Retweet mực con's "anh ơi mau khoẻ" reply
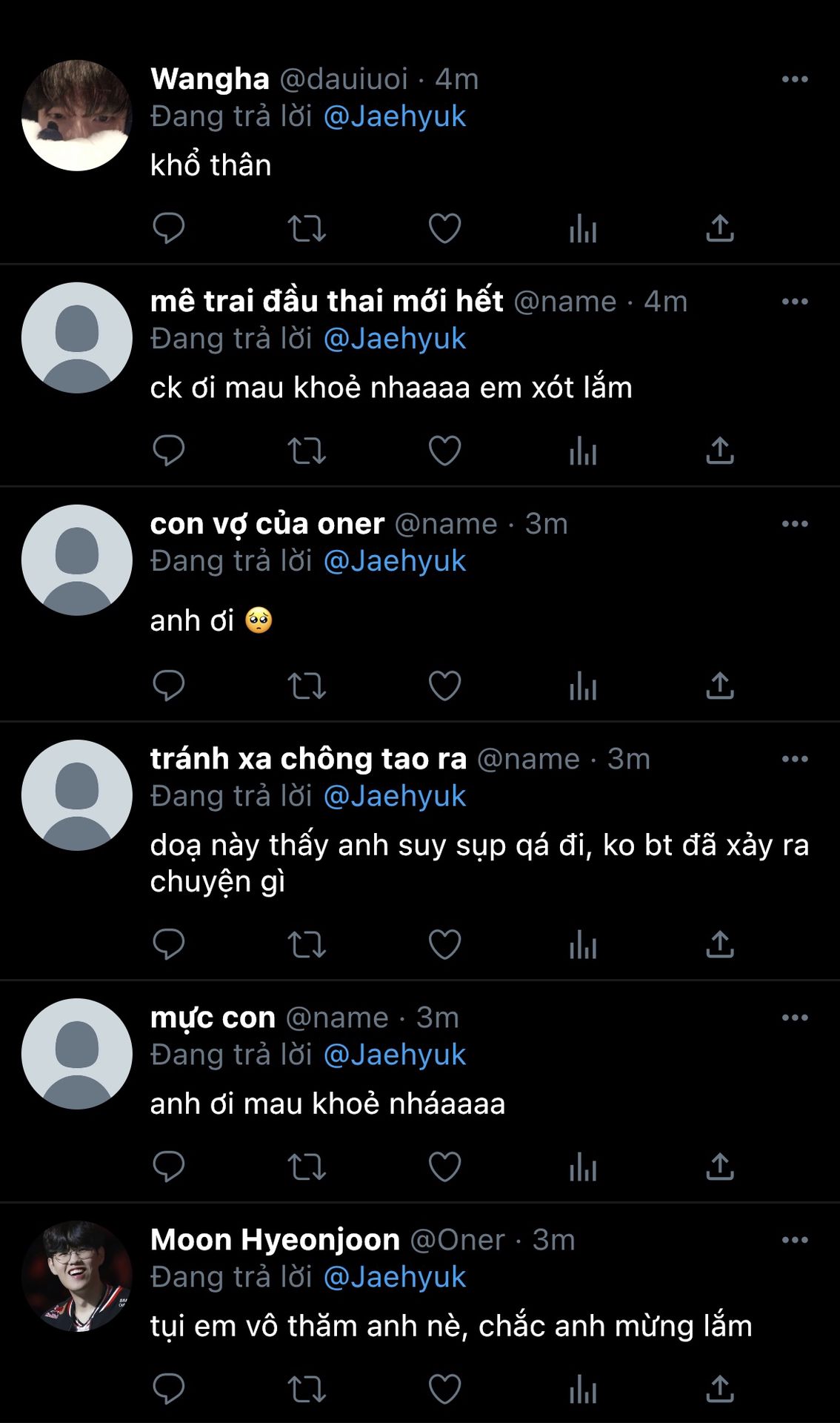This screenshot has height=1423, width=840. point(307,1167)
